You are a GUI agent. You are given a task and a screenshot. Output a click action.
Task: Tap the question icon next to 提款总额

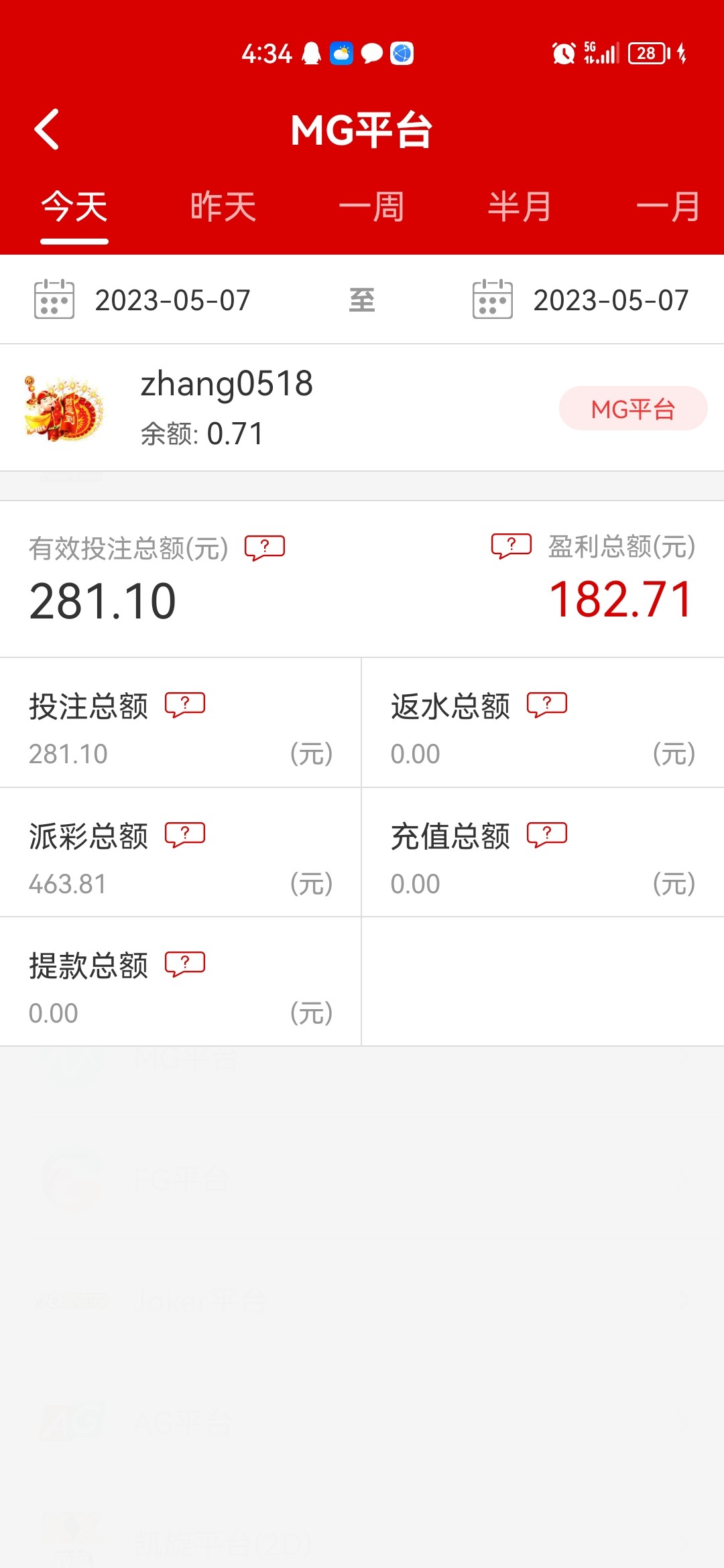click(185, 964)
